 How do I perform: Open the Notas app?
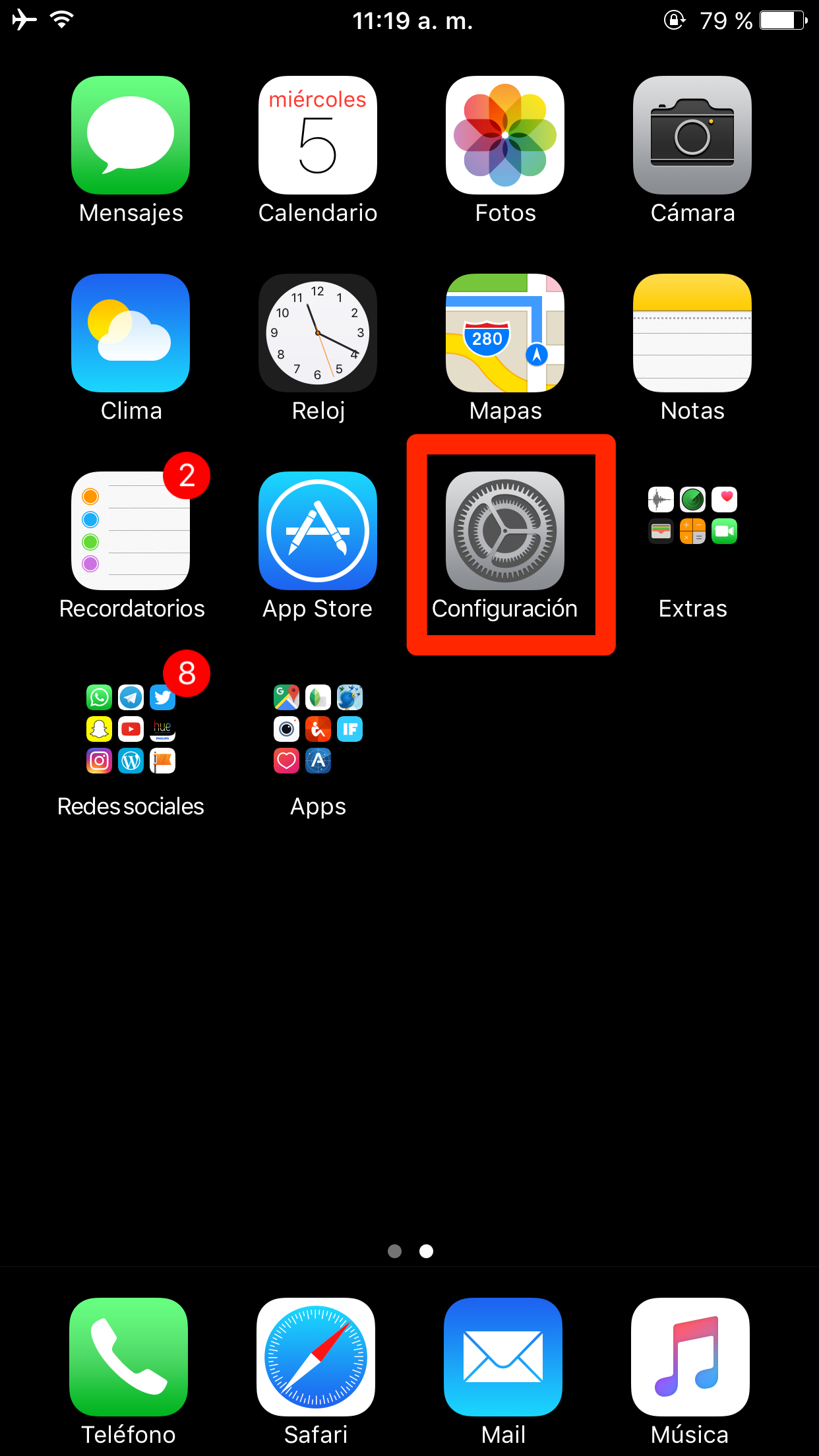pos(692,334)
